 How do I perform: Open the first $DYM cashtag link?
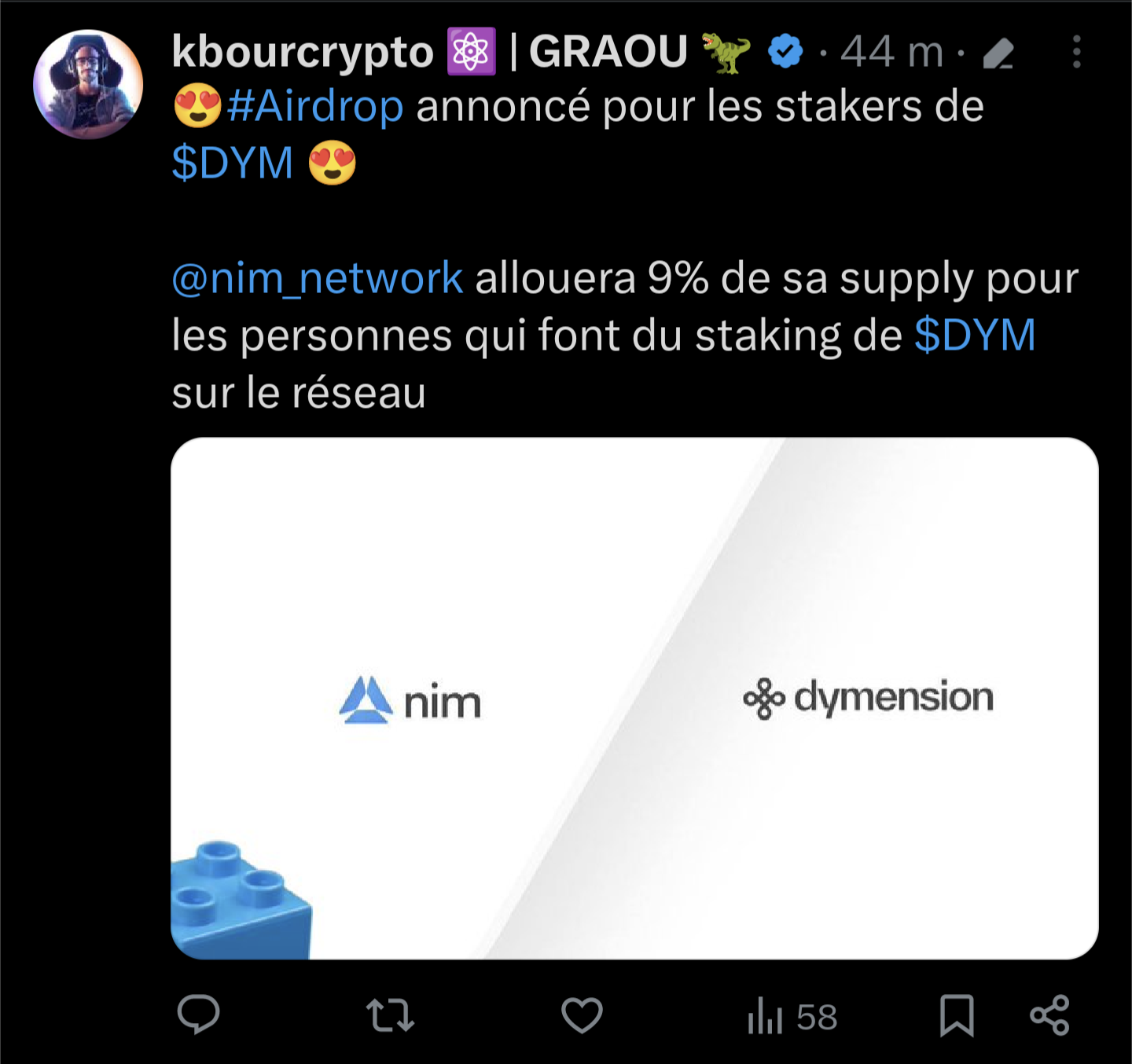point(233,163)
